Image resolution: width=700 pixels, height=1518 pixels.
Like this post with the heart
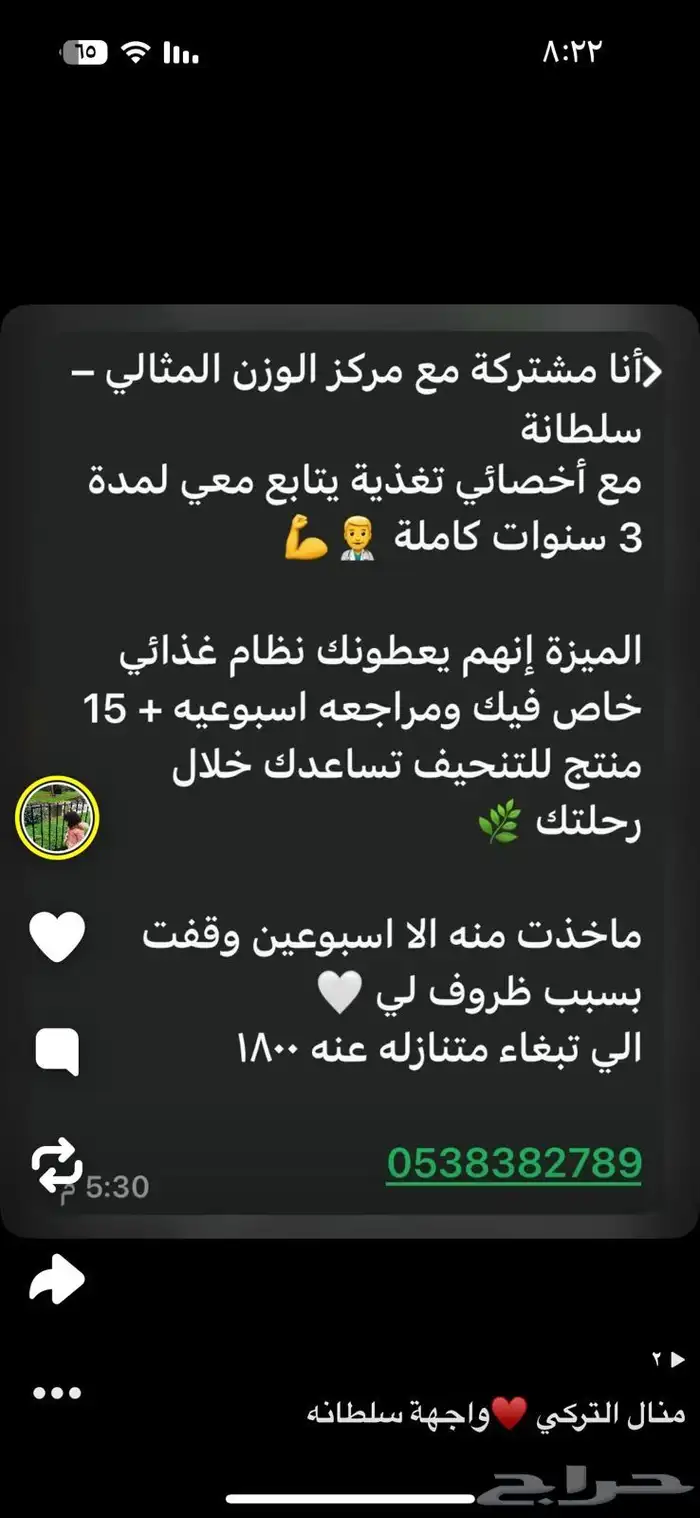[x=57, y=939]
